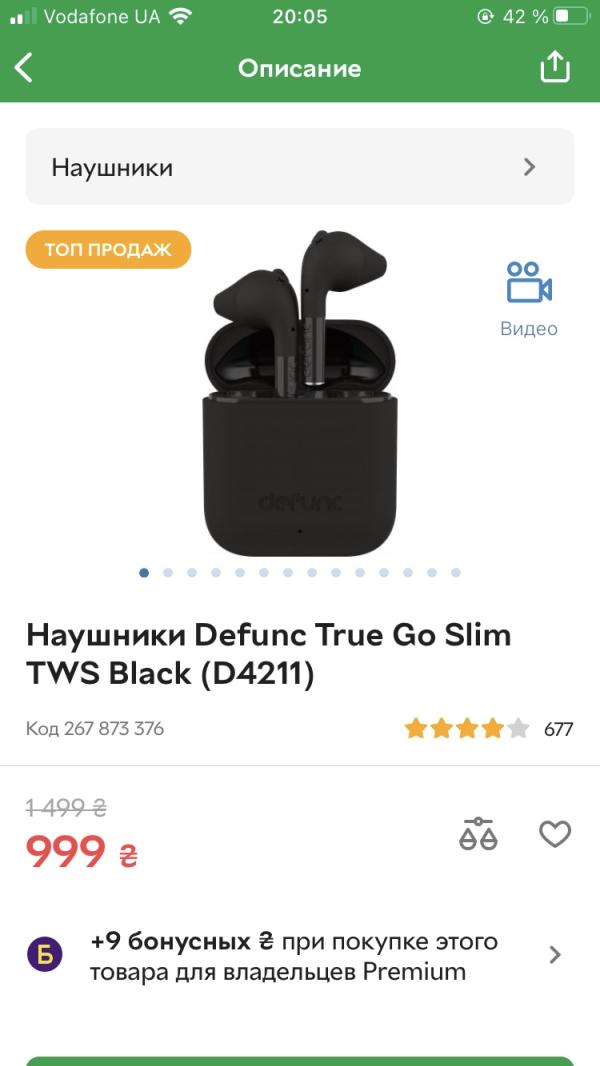This screenshot has width=600, height=1066.
Task: Share this product page
Action: (x=554, y=68)
